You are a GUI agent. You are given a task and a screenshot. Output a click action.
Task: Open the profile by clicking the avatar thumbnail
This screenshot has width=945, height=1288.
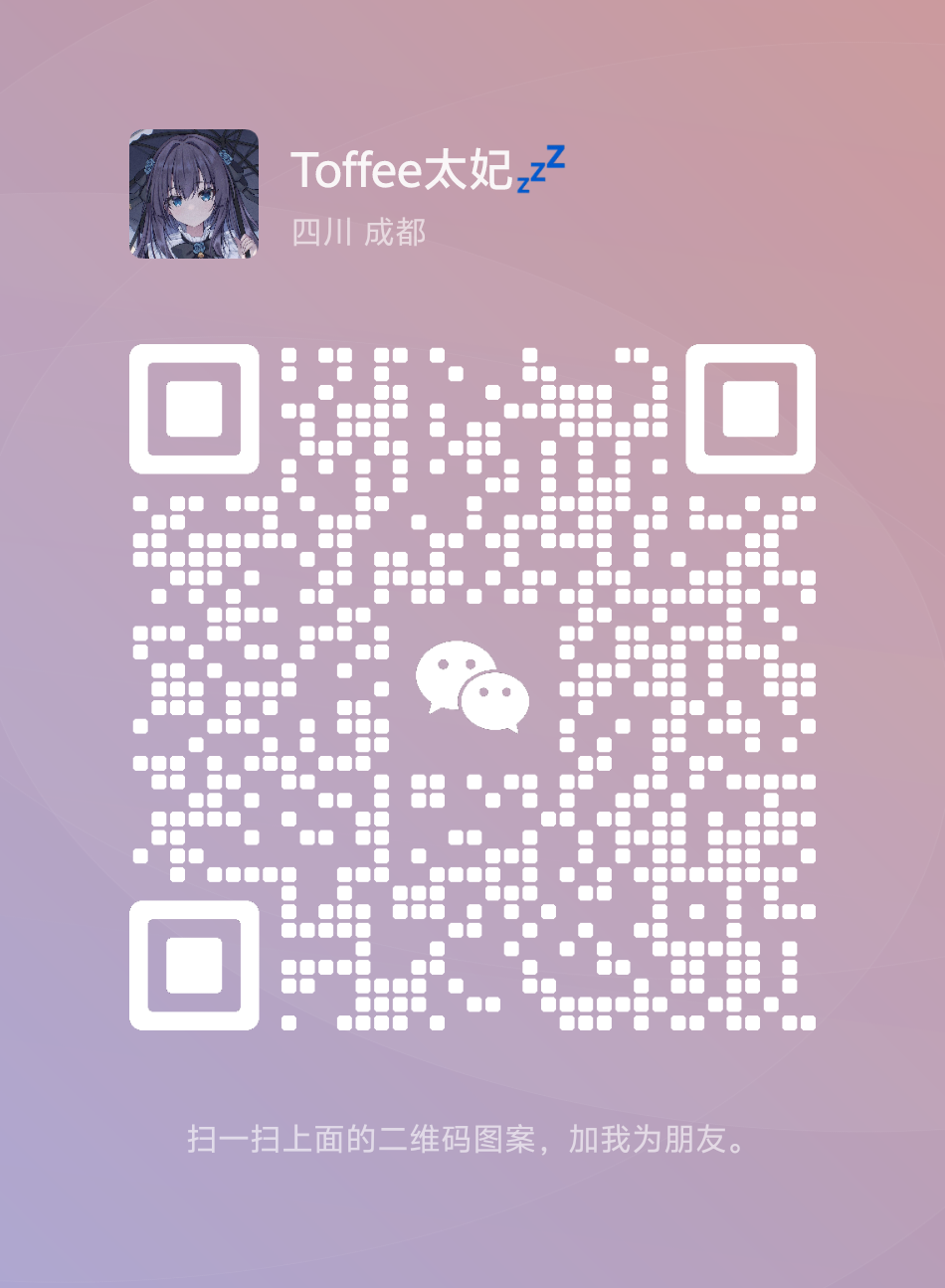(193, 195)
